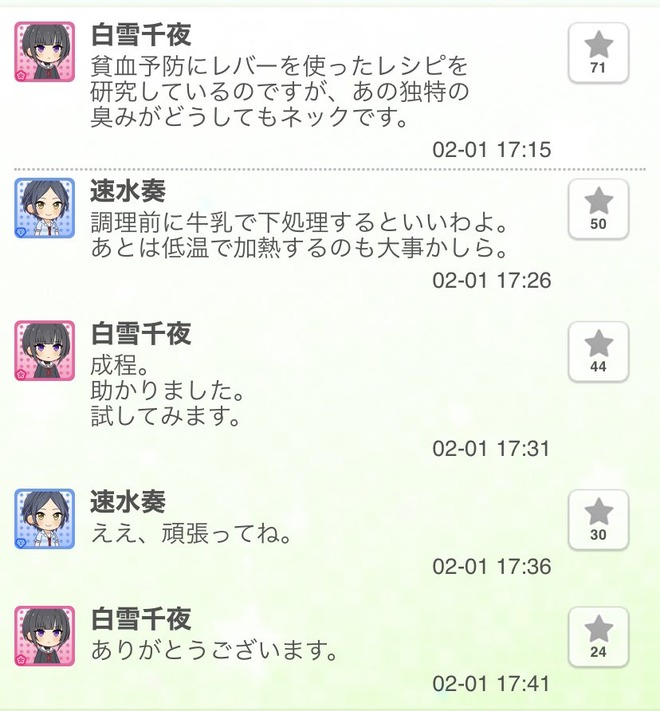Open 速水奏's avatar on the 17:26 post

[x=45, y=208]
